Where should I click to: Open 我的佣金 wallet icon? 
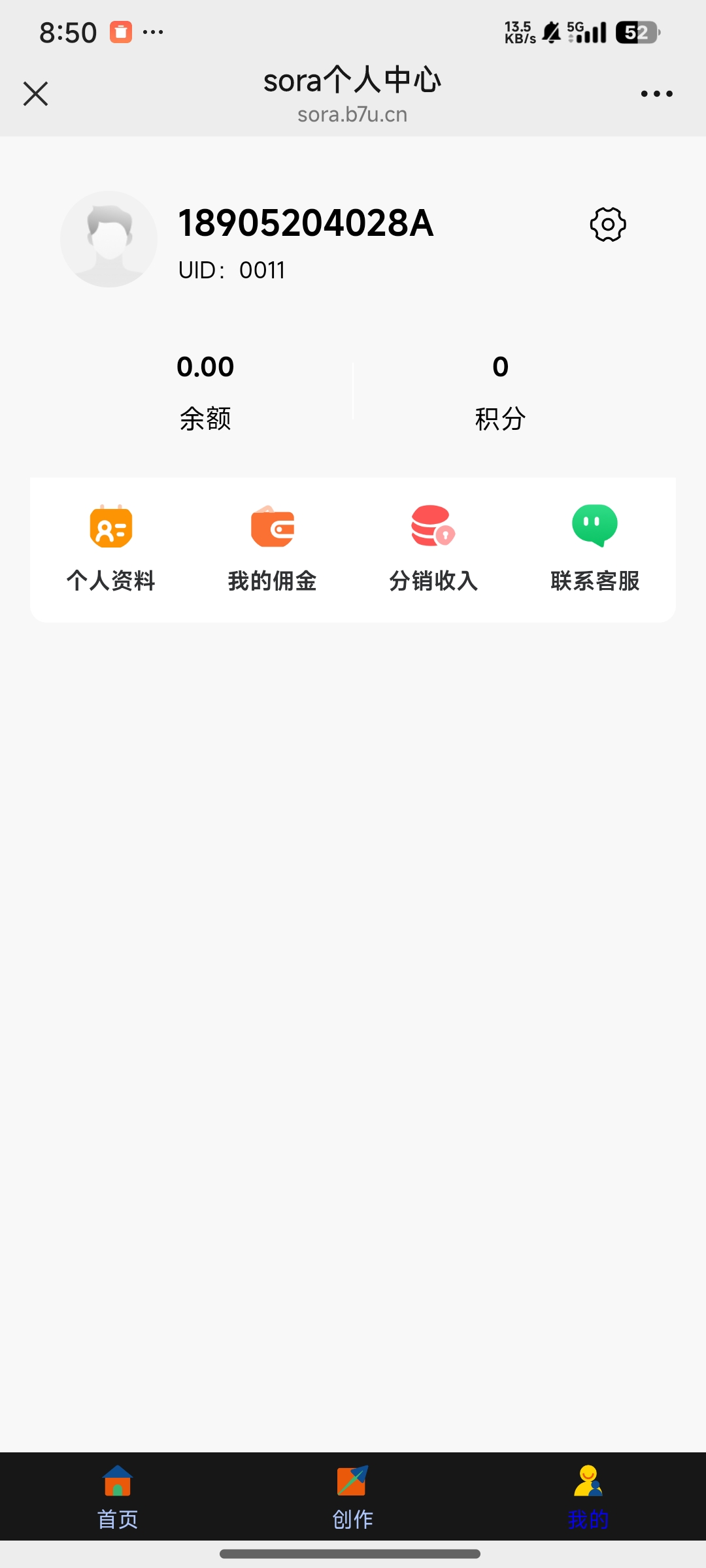click(x=271, y=528)
